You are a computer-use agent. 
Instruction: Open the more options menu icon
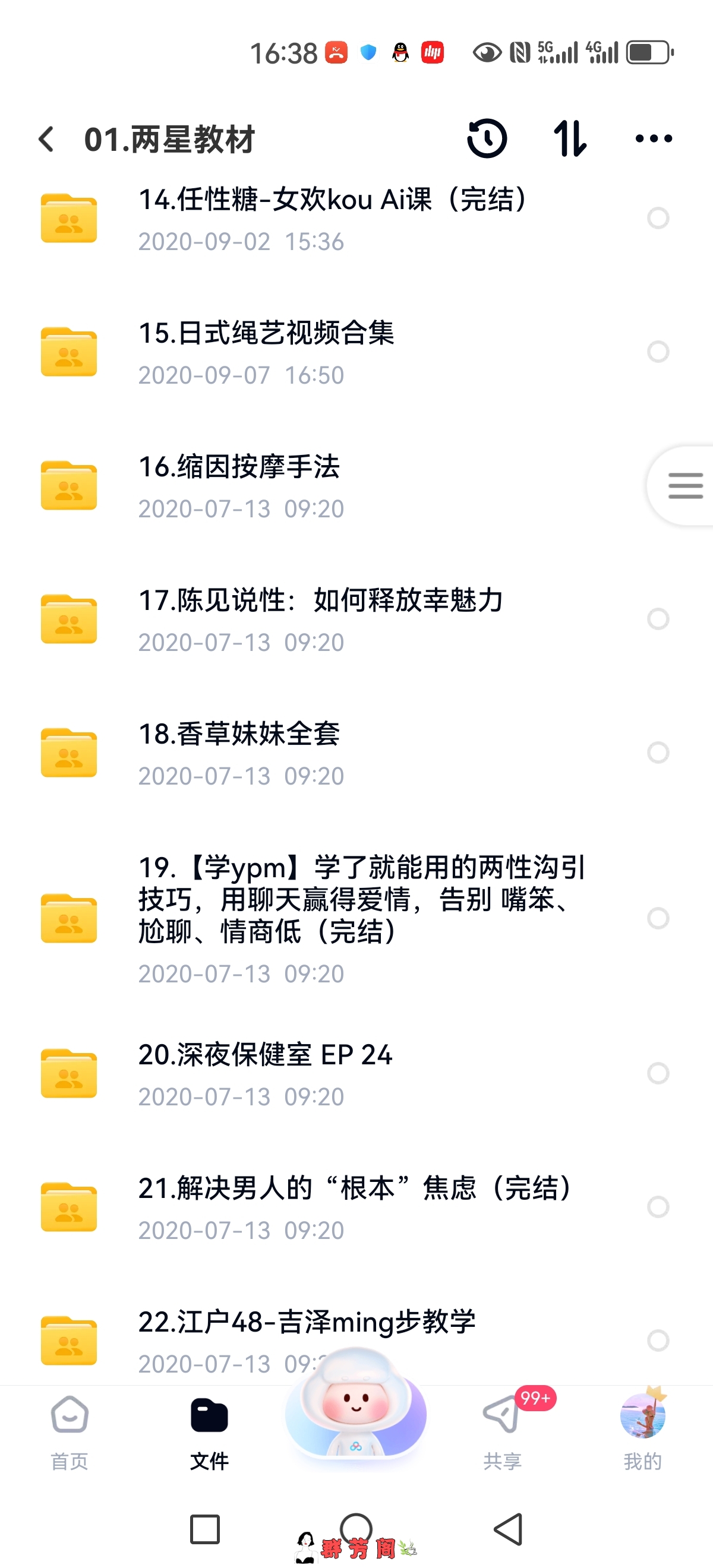[653, 139]
